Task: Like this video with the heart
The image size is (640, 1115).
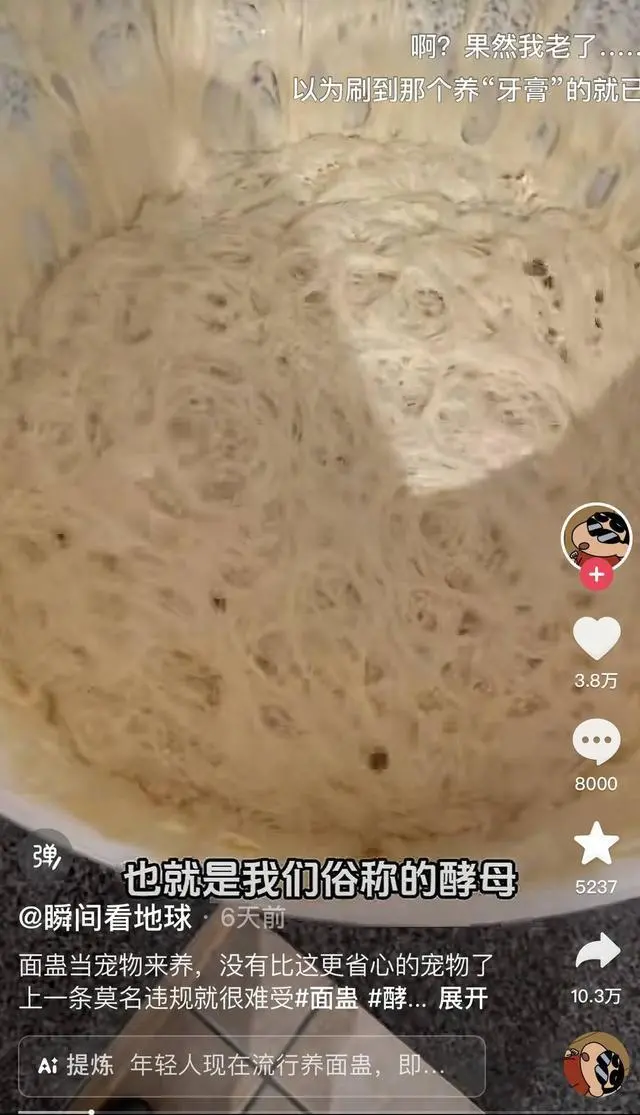Action: click(596, 638)
